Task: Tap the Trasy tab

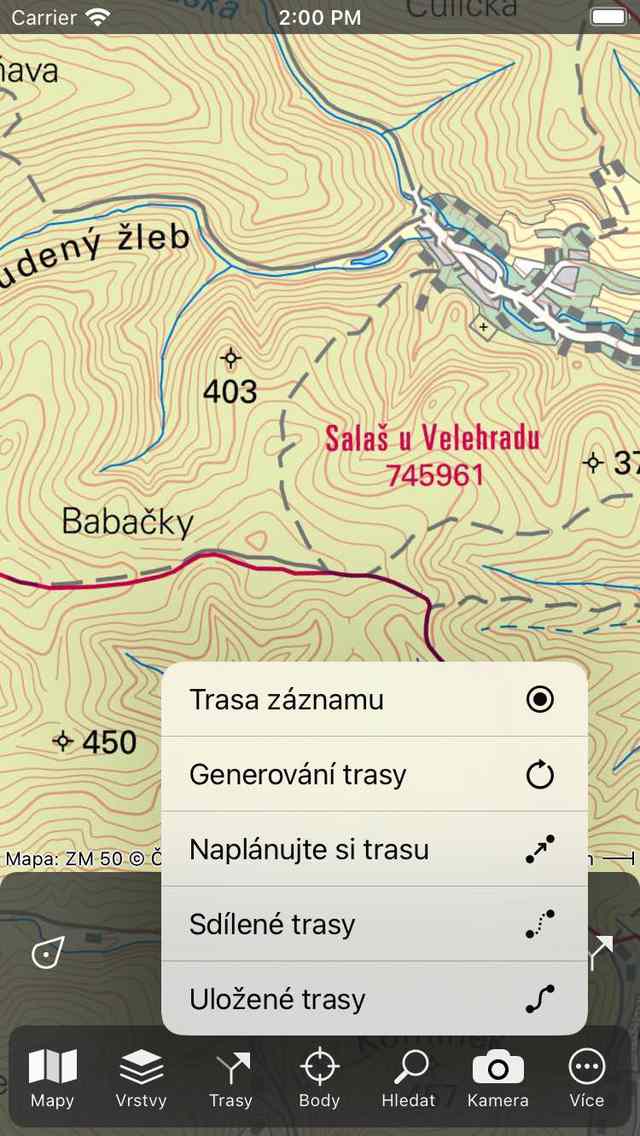Action: click(230, 1078)
